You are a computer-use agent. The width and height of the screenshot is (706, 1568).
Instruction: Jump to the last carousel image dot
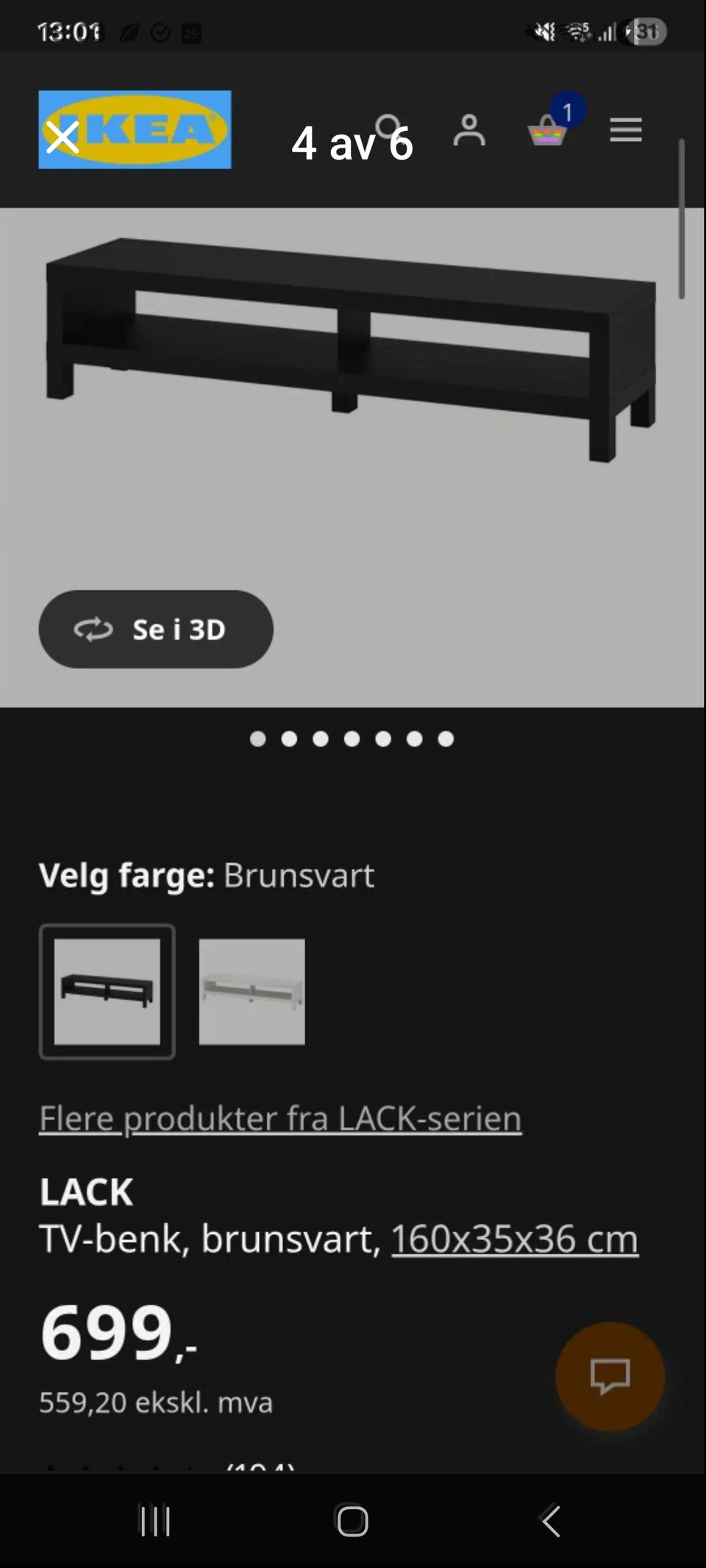(x=445, y=739)
